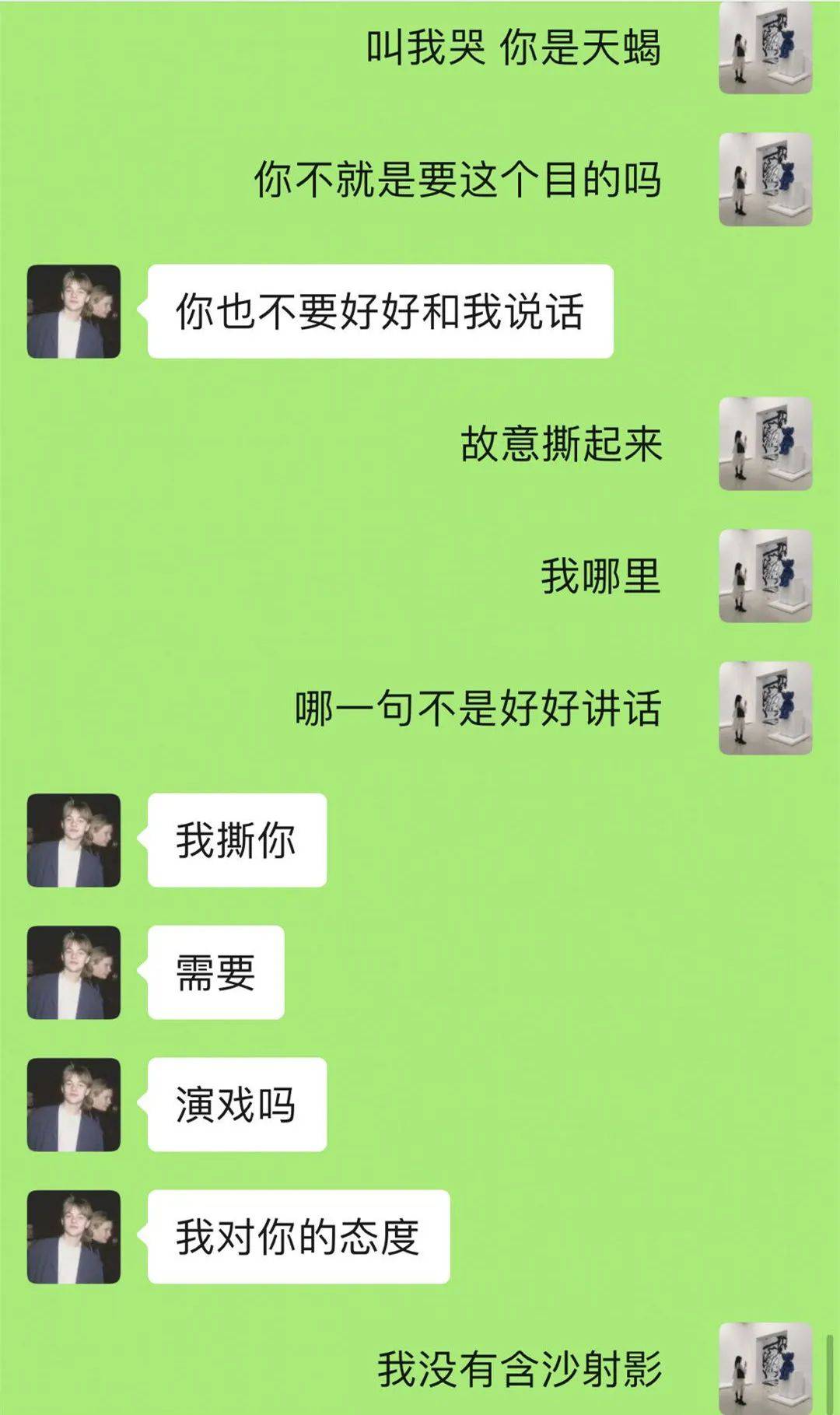This screenshot has width=840, height=1415.
Task: Open avatar beside "我对你的态度" message
Action: click(x=74, y=1237)
